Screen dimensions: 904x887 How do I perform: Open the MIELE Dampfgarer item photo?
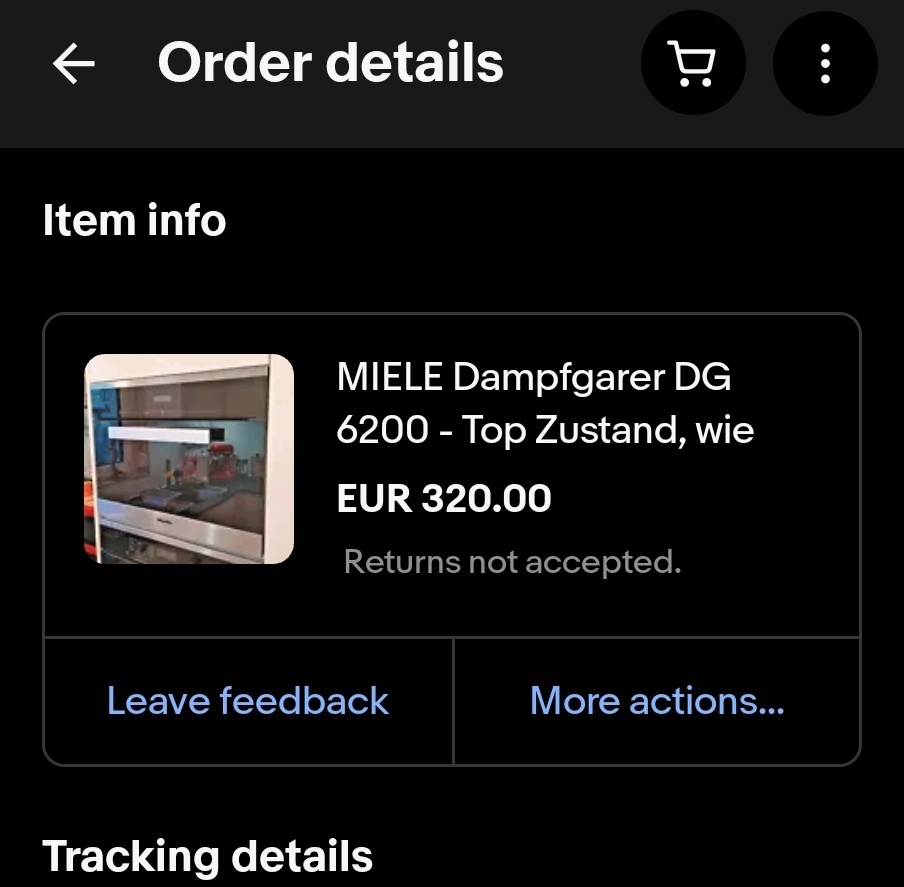[189, 459]
